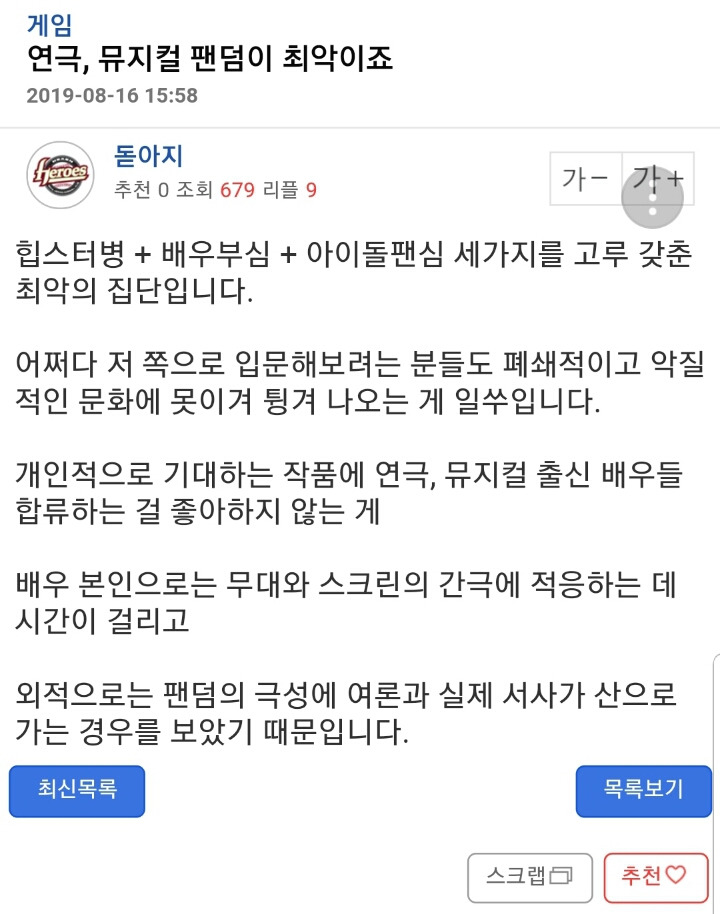
Task: Go to 최신목록 latest list
Action: pyautogui.click(x=77, y=791)
